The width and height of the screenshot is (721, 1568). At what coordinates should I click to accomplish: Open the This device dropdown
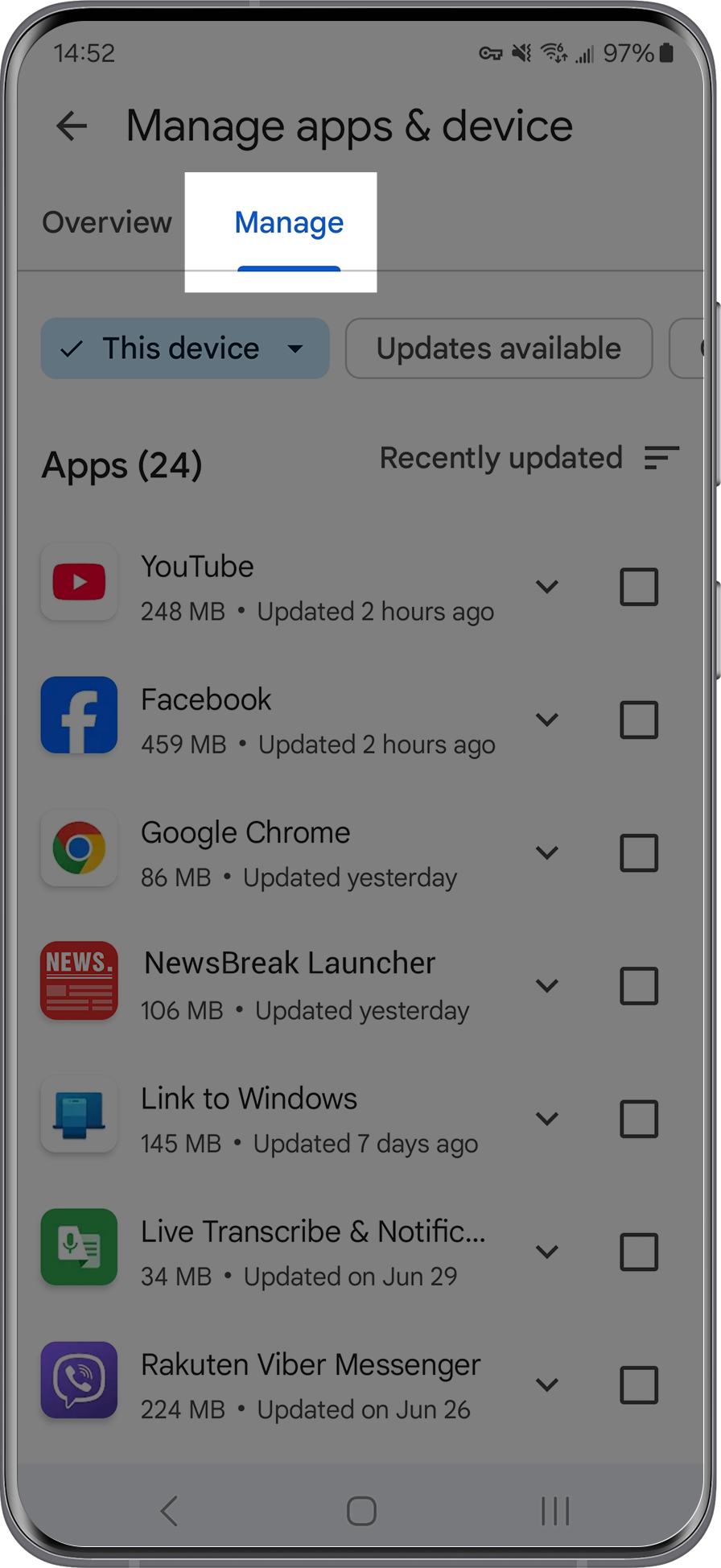click(185, 349)
